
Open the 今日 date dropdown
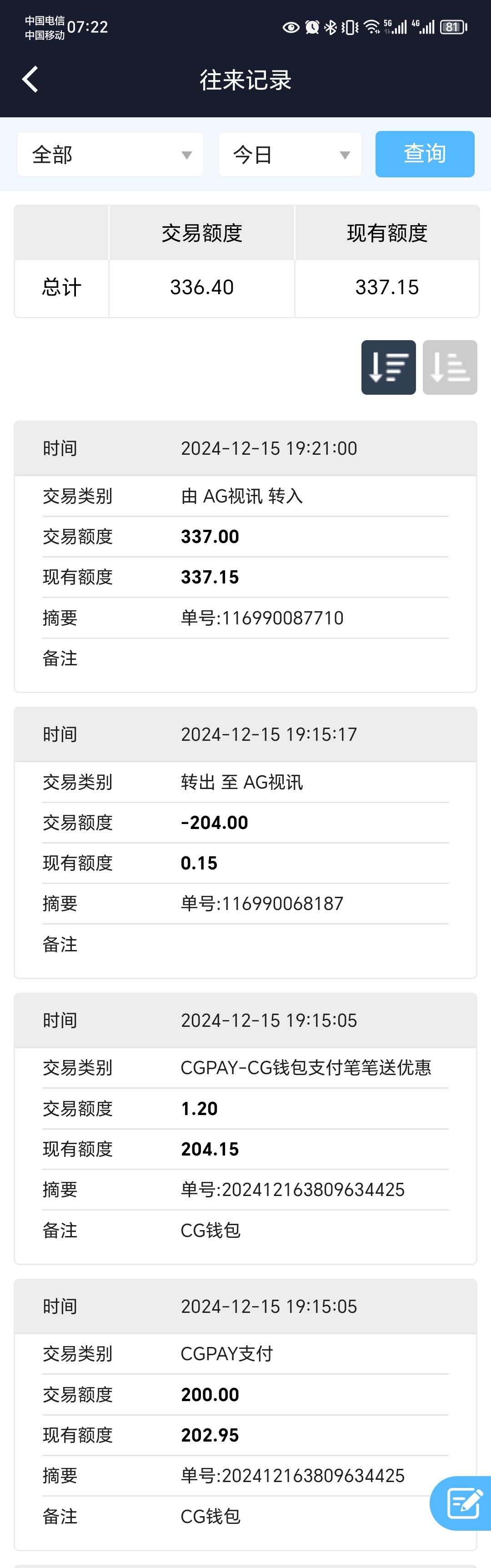(290, 155)
